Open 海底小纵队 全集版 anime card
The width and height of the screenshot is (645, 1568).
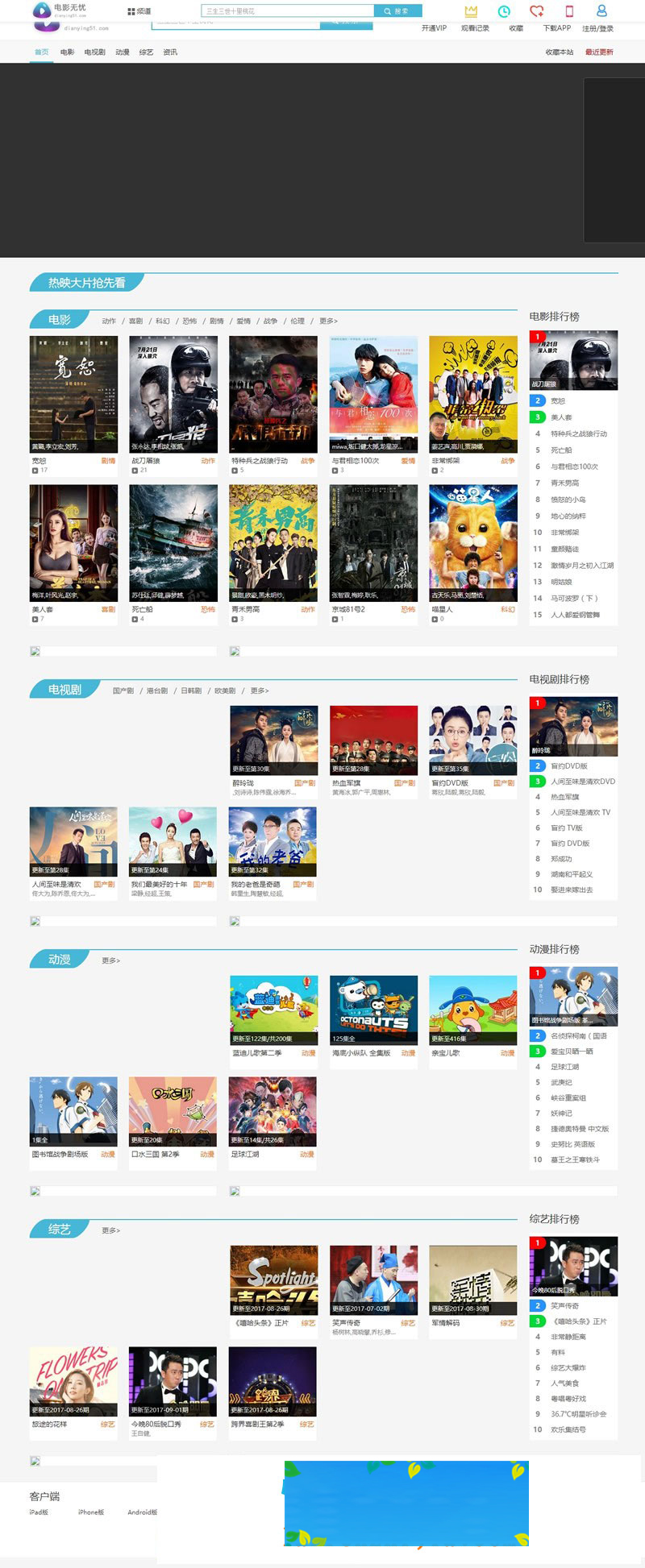tap(373, 1010)
